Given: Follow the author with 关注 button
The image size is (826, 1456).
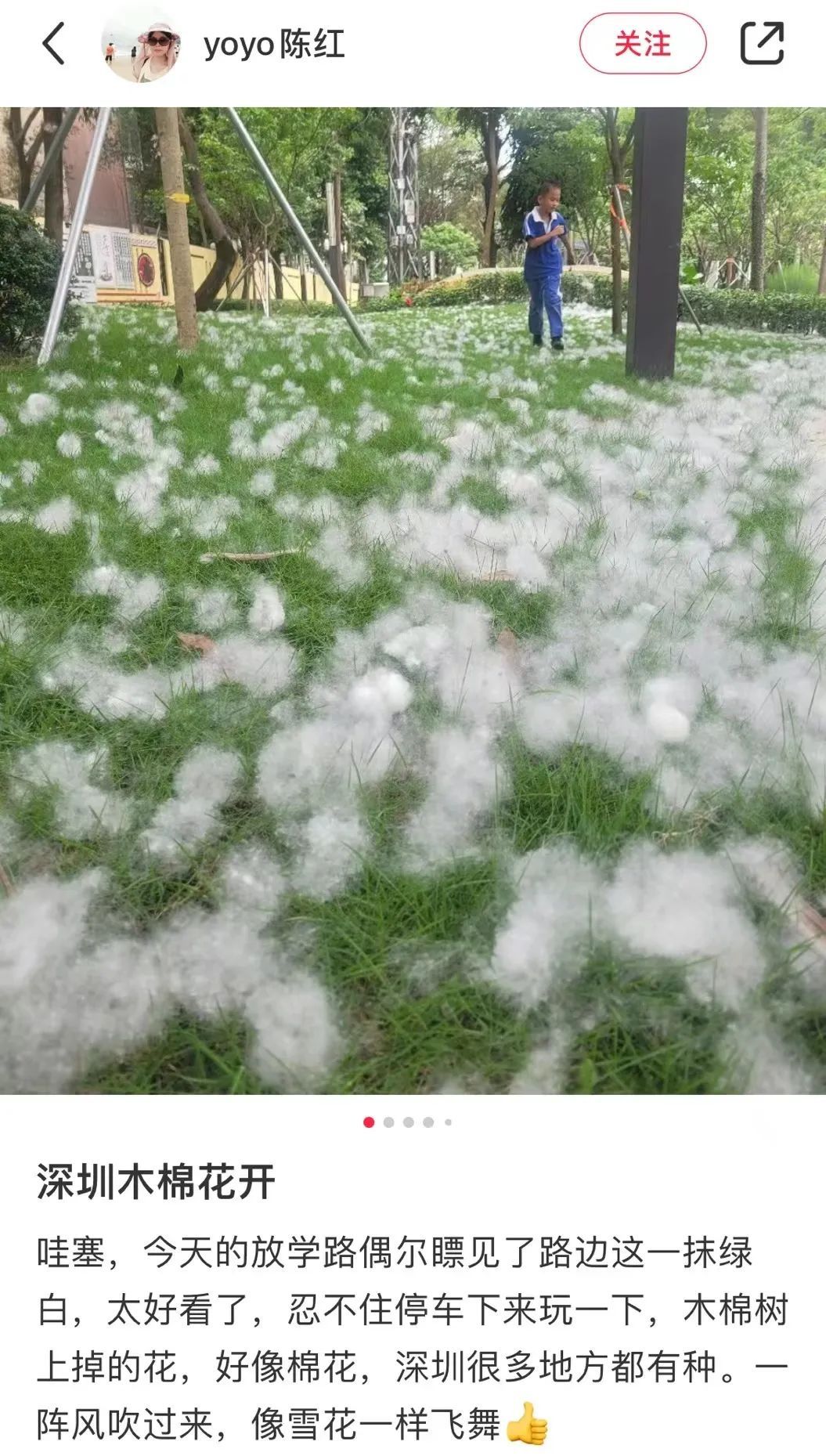Looking at the screenshot, I should pos(642,44).
